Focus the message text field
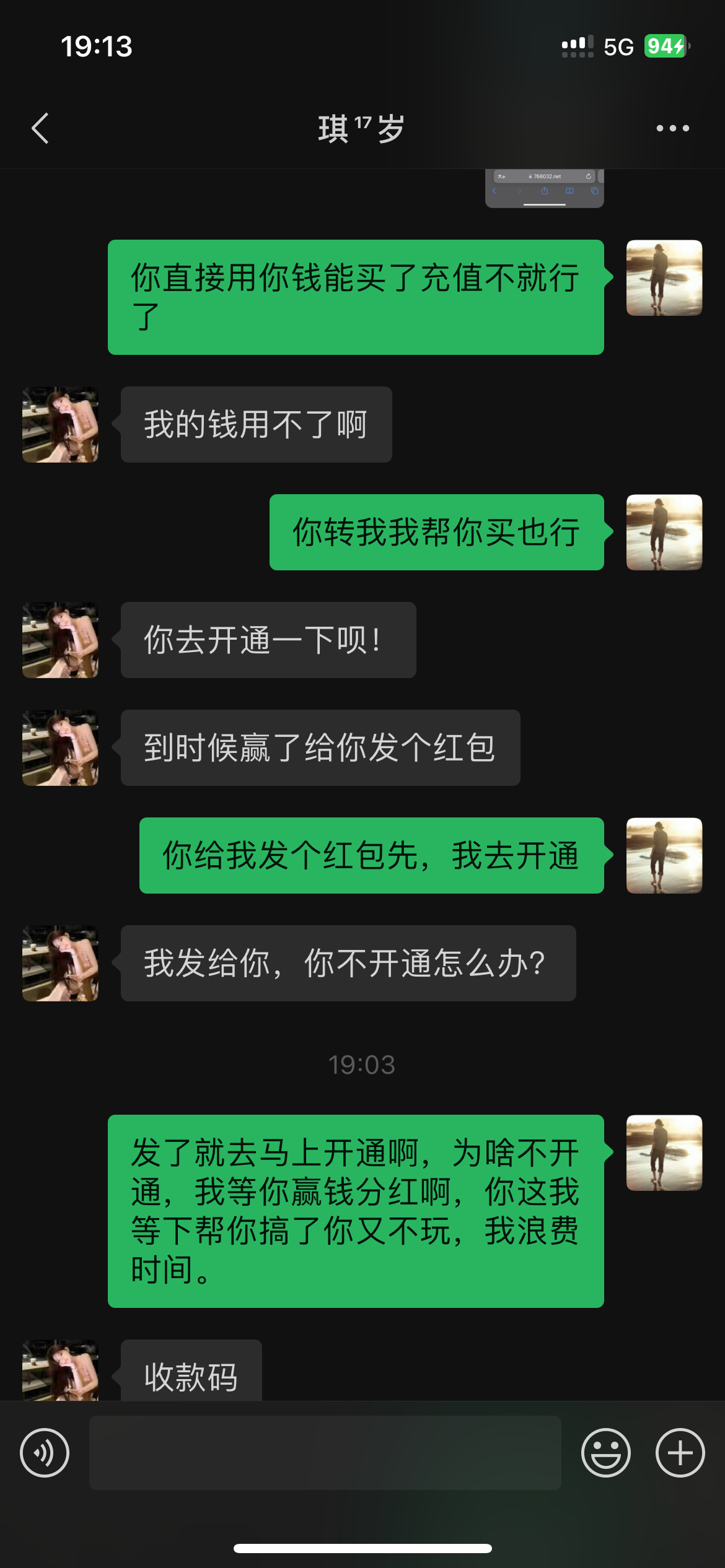 click(325, 1453)
